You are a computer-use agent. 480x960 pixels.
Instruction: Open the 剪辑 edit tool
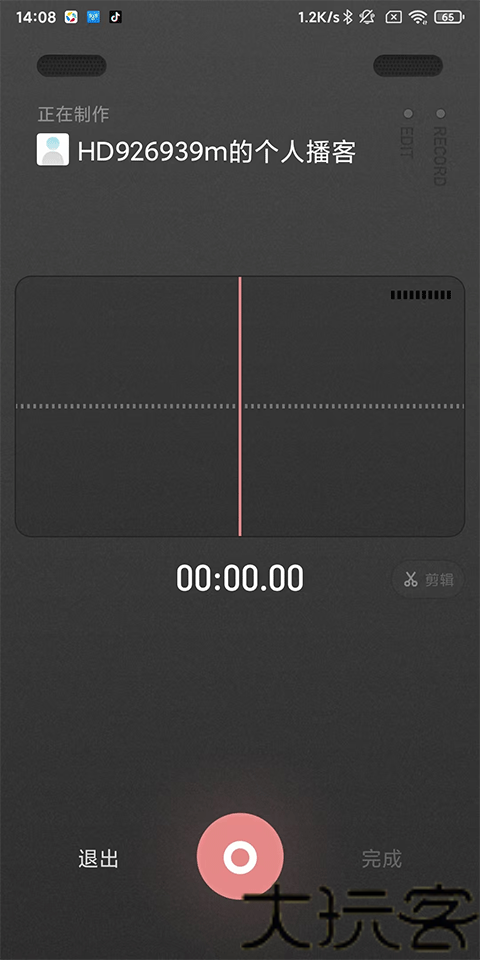(428, 579)
